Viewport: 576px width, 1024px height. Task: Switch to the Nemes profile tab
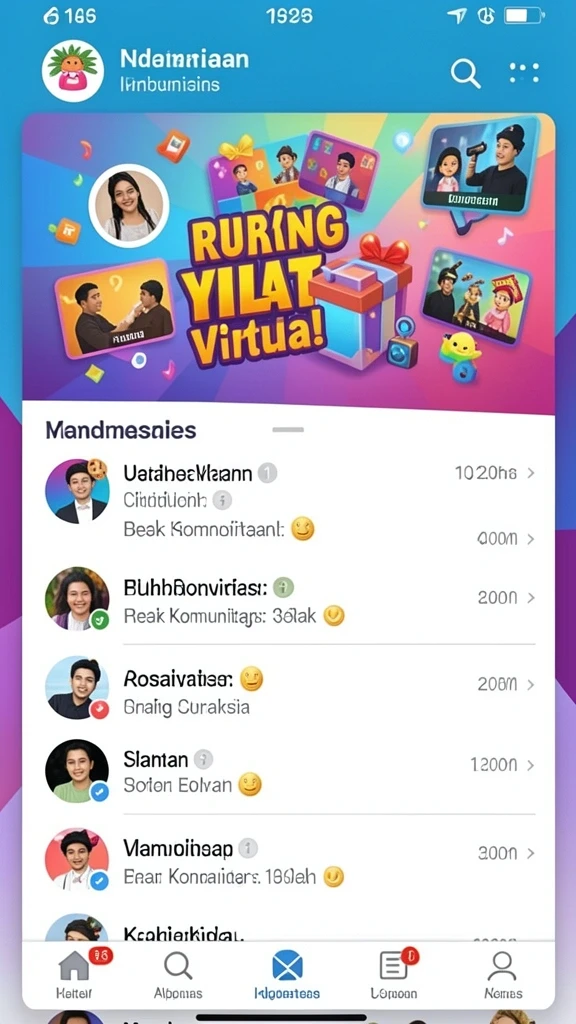503,974
